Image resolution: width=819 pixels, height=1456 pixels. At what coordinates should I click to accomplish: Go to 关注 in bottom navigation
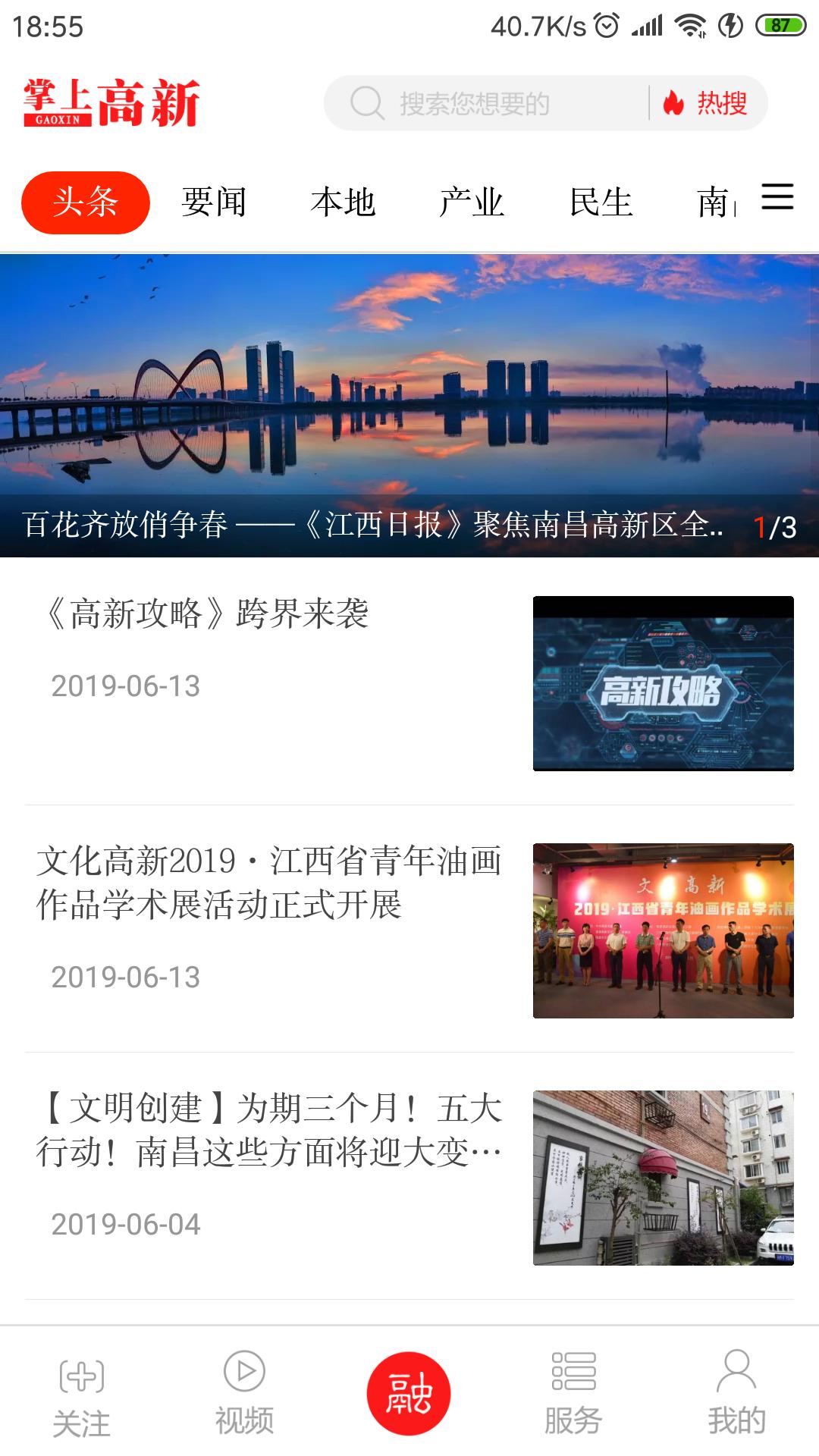[82, 1395]
